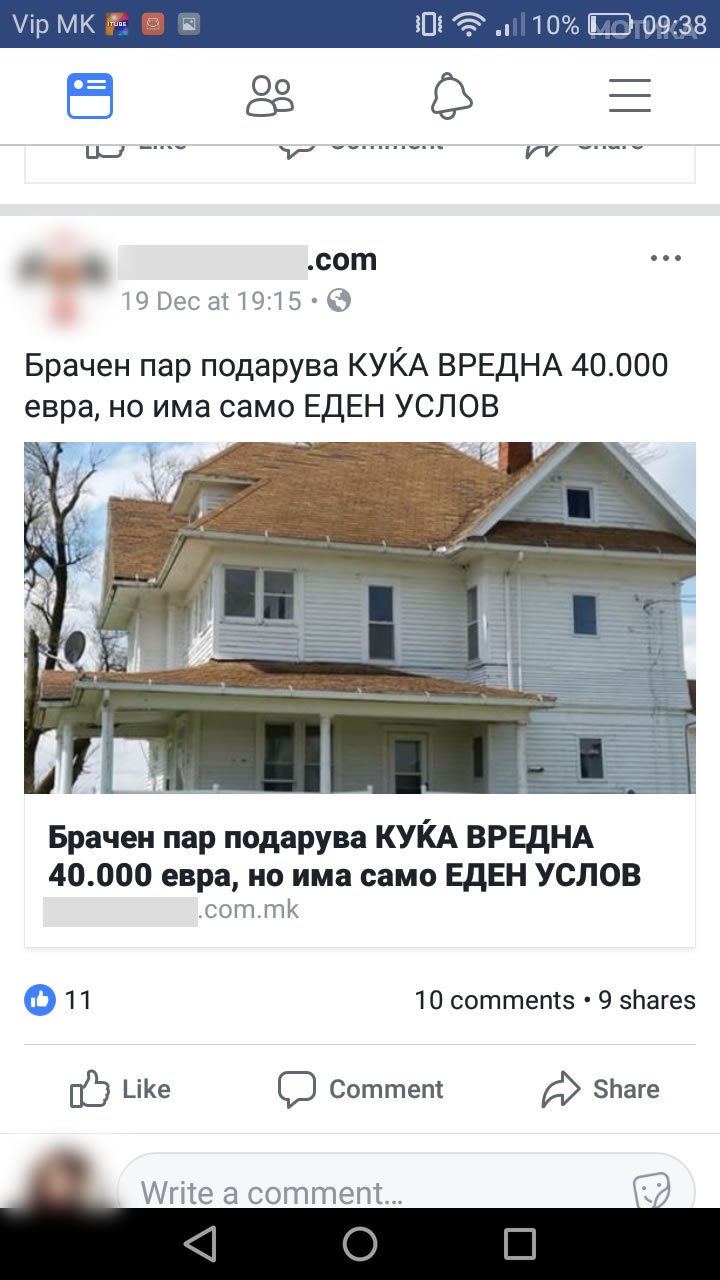Switch to the News Feed tab
720x1280 pixels.
point(90,96)
